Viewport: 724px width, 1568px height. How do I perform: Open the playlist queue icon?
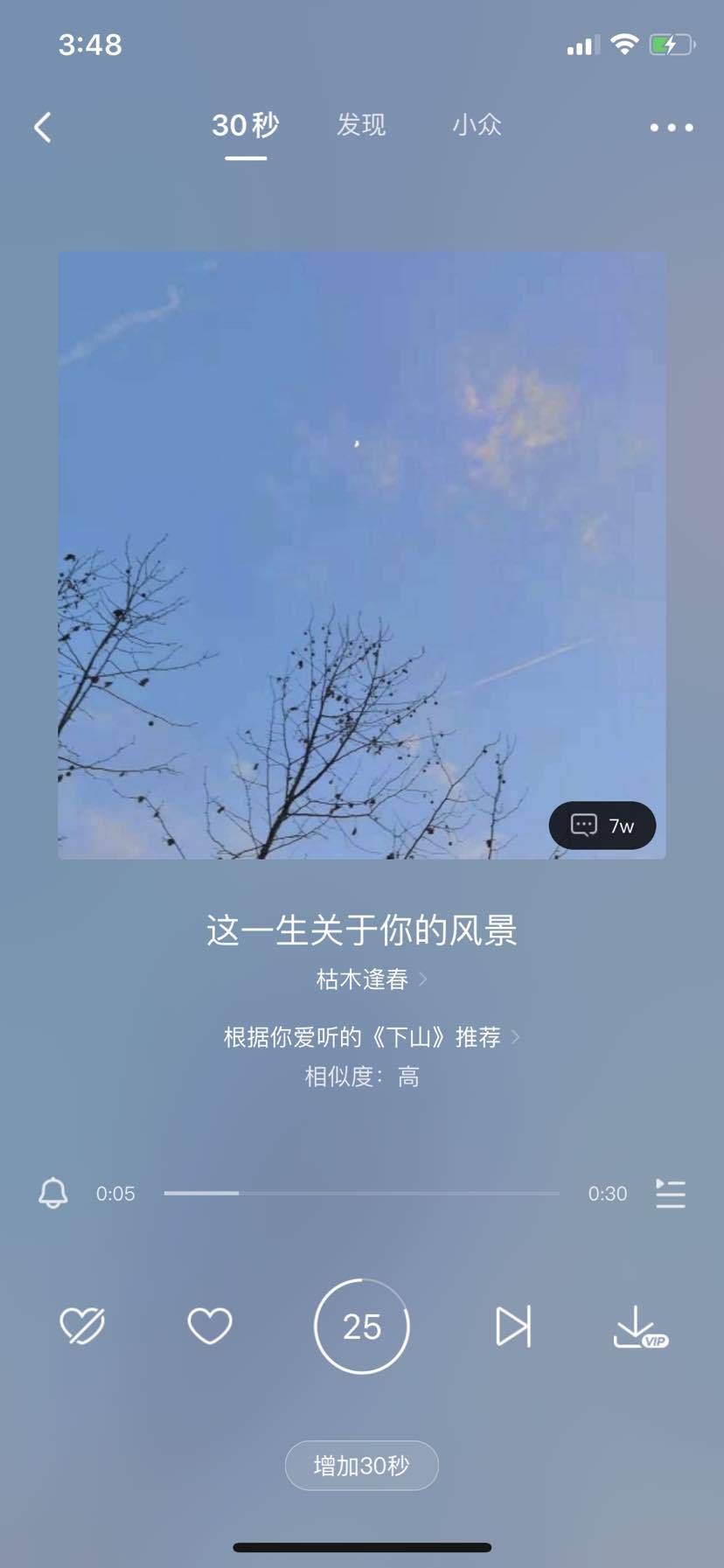(x=670, y=1193)
